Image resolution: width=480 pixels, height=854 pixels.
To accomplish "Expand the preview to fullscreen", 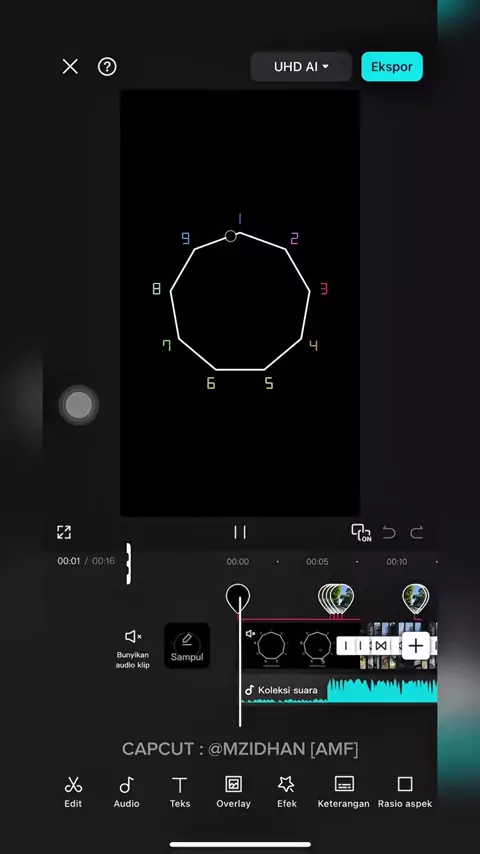I will coord(64,532).
